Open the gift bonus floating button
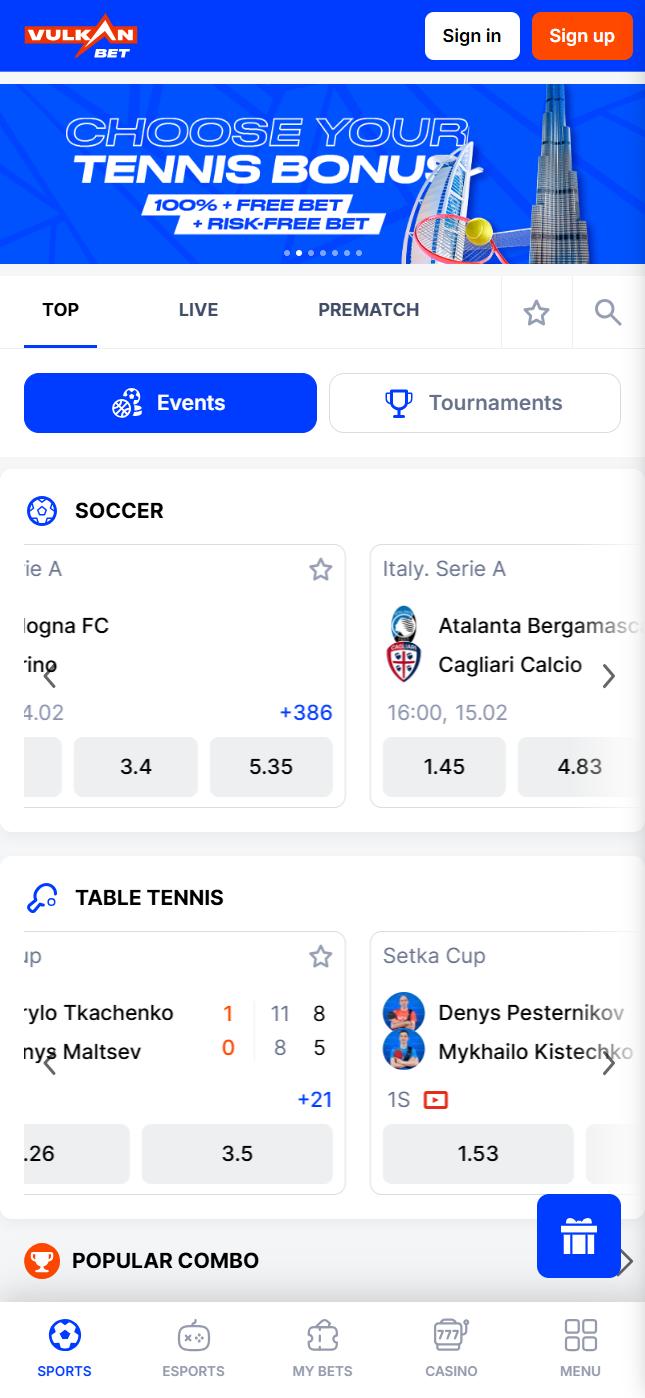The height and width of the screenshot is (1398, 645). point(578,1236)
